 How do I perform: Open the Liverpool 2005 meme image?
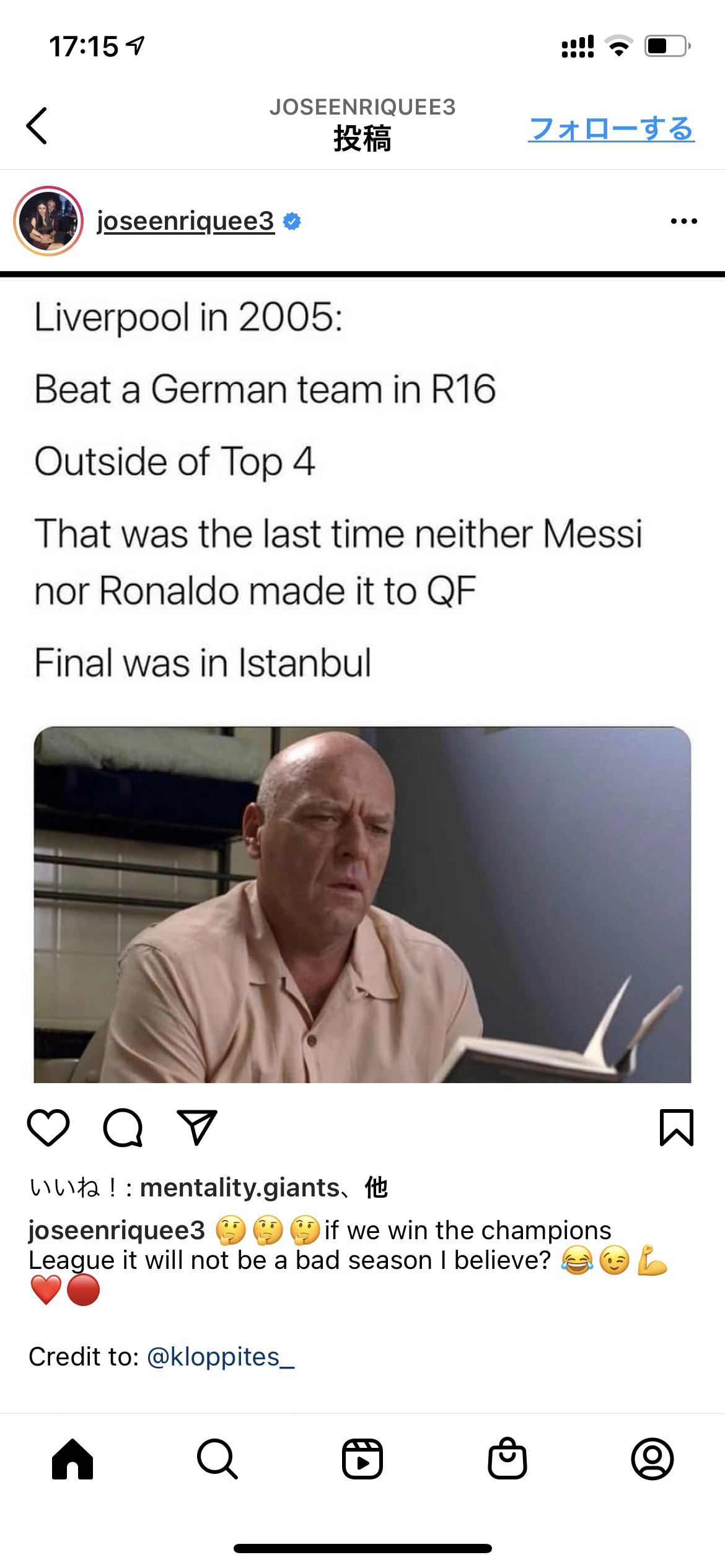click(362, 681)
